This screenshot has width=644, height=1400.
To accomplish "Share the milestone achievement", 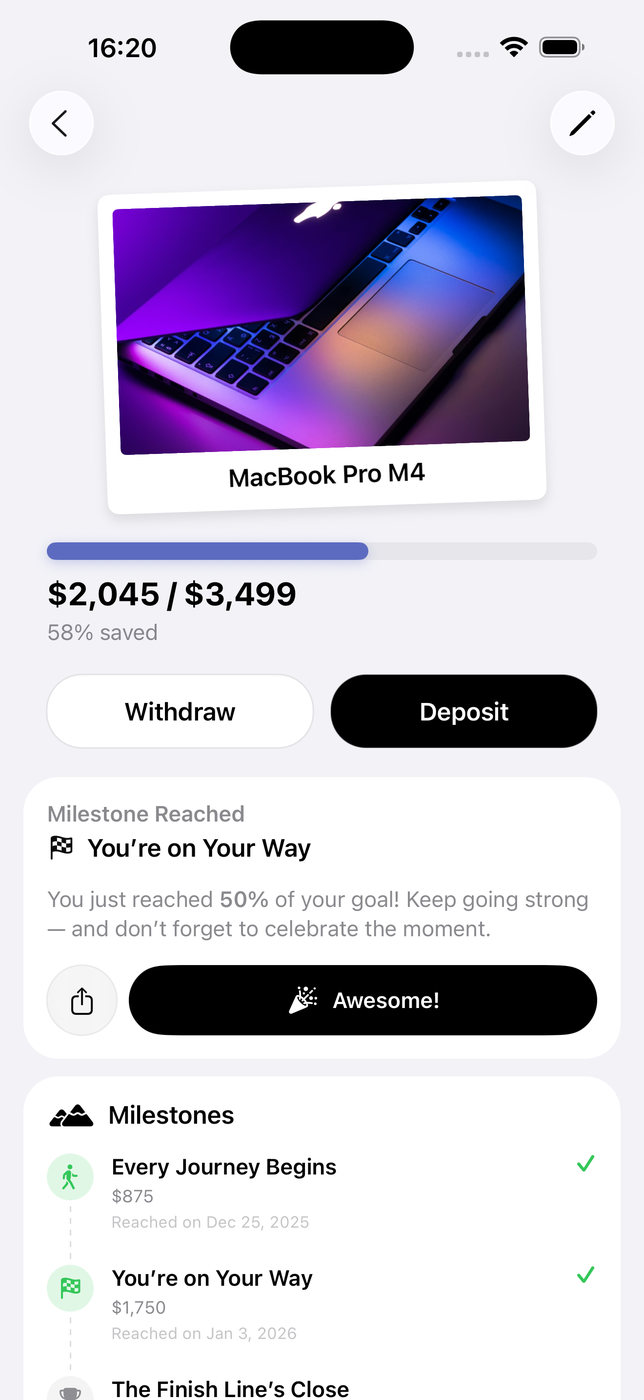I will pyautogui.click(x=82, y=1000).
